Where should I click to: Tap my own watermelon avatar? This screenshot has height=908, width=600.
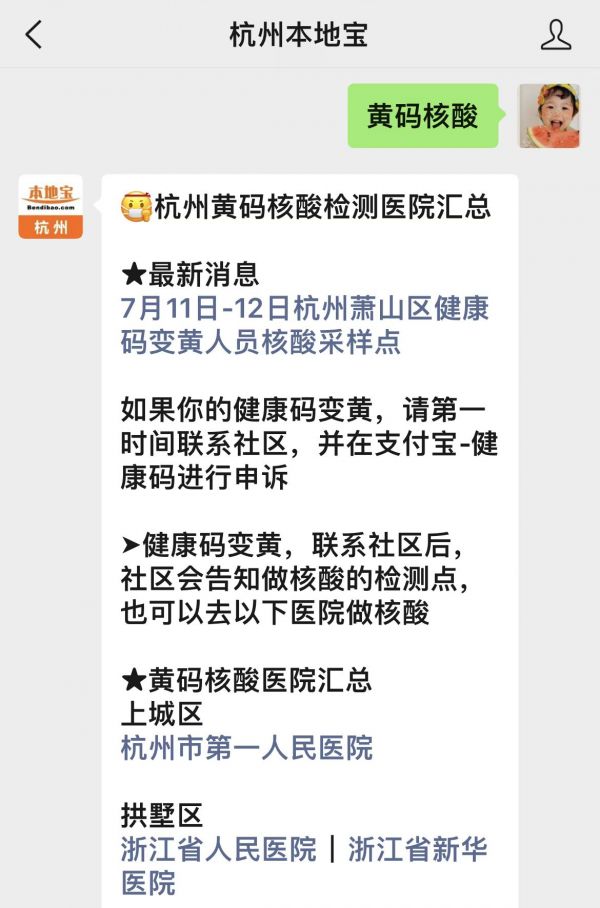point(549,116)
